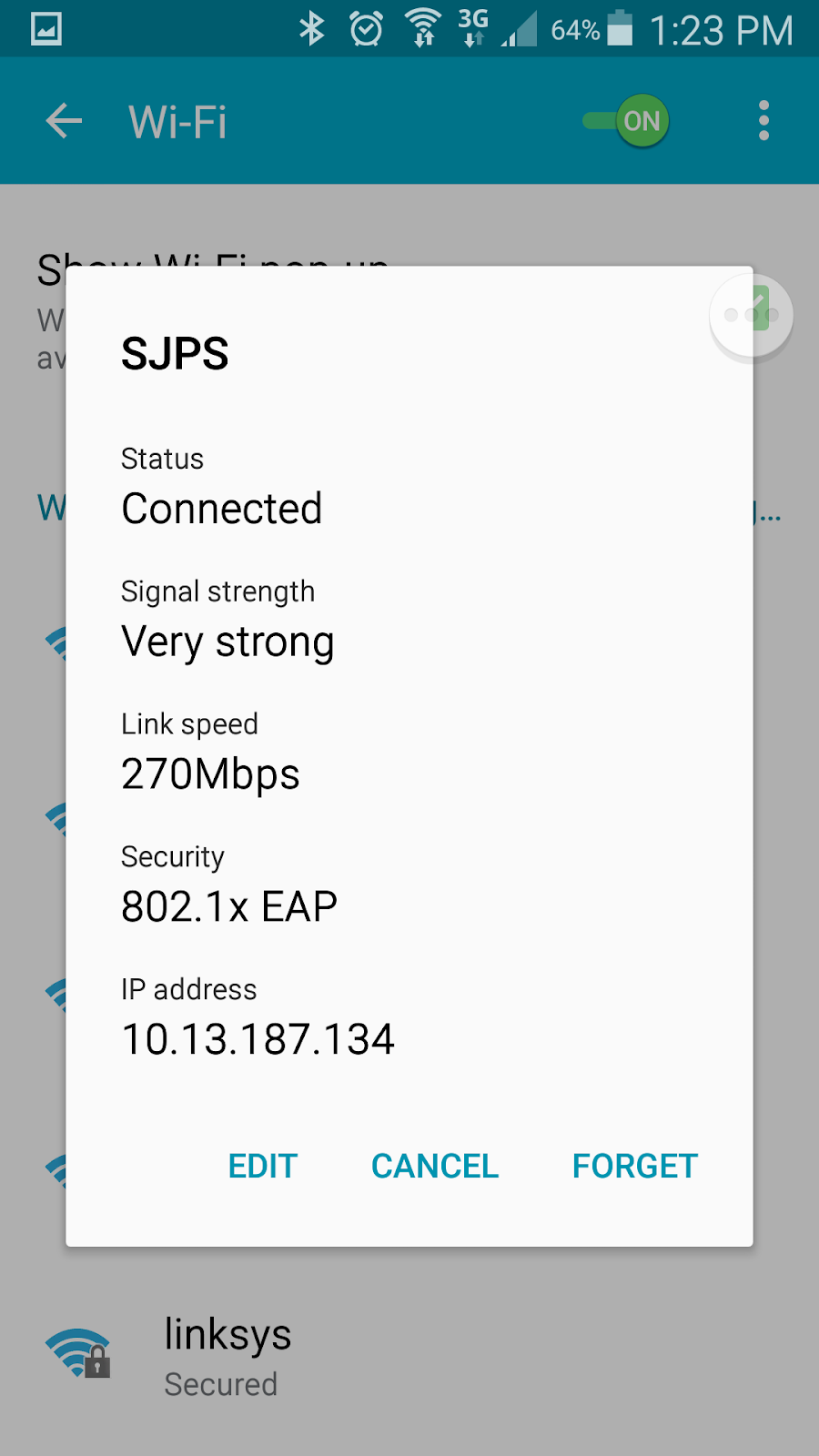Turn off the Wi-Fi switch
819x1456 pixels.
[x=628, y=121]
